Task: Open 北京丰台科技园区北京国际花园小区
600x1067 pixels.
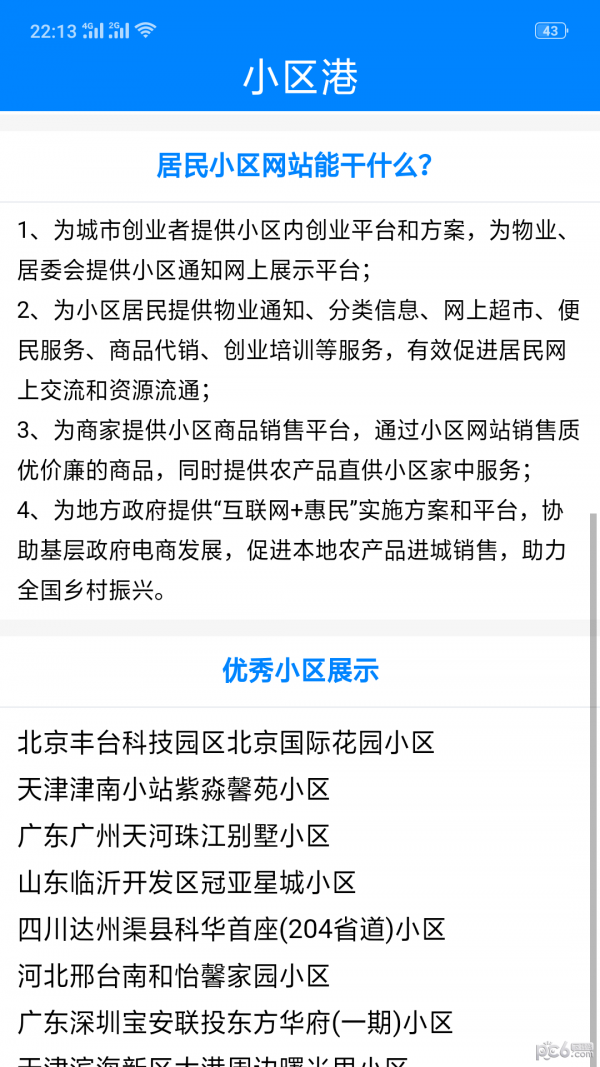Action: pyautogui.click(x=226, y=743)
